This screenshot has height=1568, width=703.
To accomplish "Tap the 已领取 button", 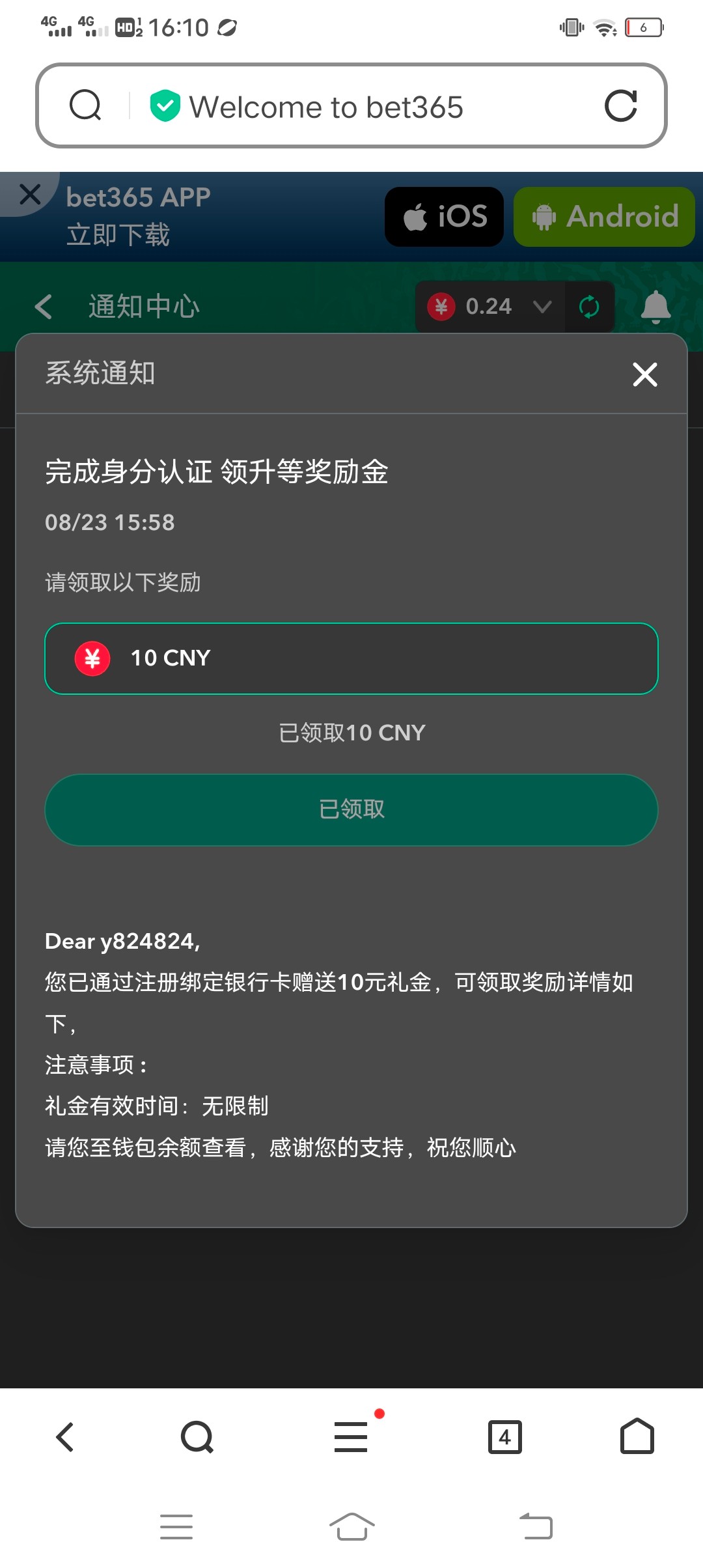I will (351, 809).
